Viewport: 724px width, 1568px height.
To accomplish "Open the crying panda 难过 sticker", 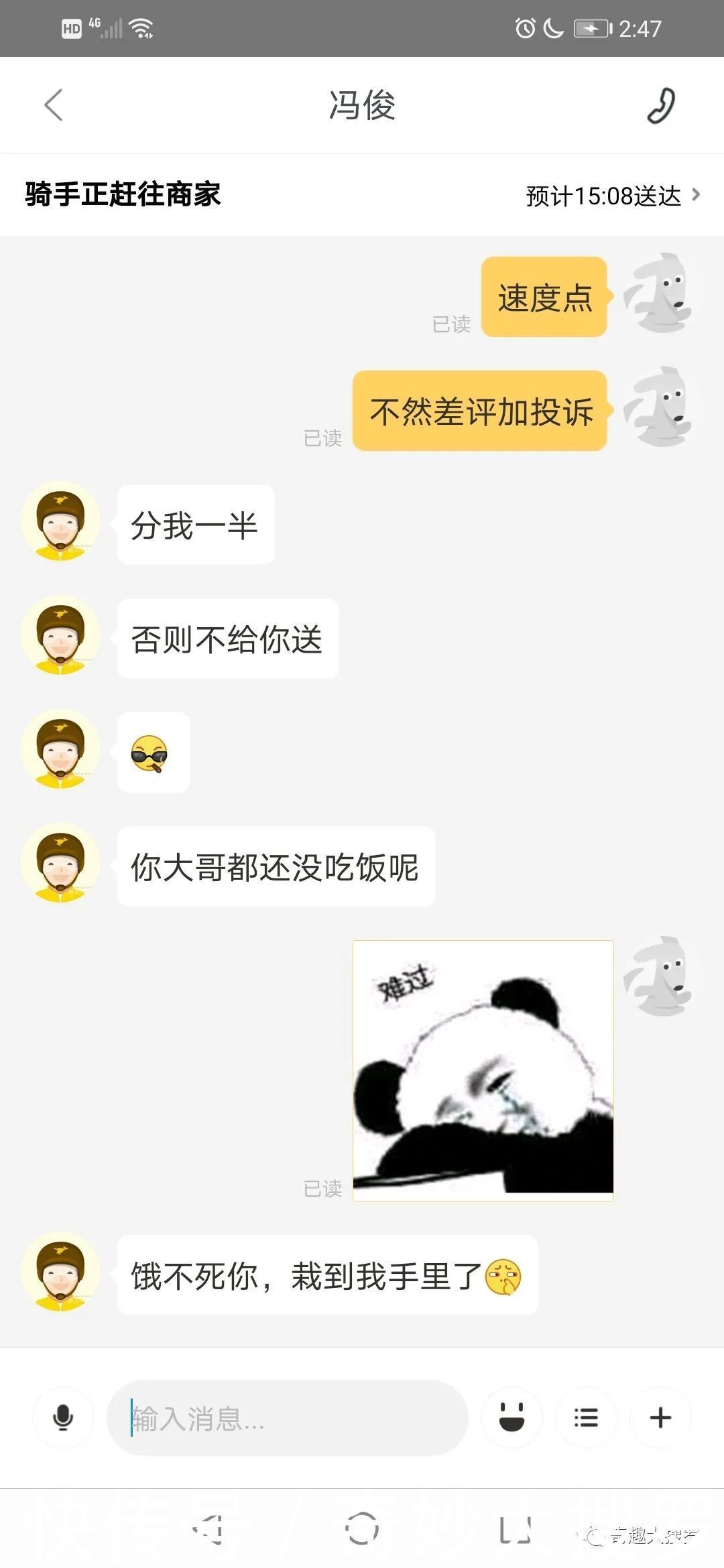I will pyautogui.click(x=482, y=1065).
